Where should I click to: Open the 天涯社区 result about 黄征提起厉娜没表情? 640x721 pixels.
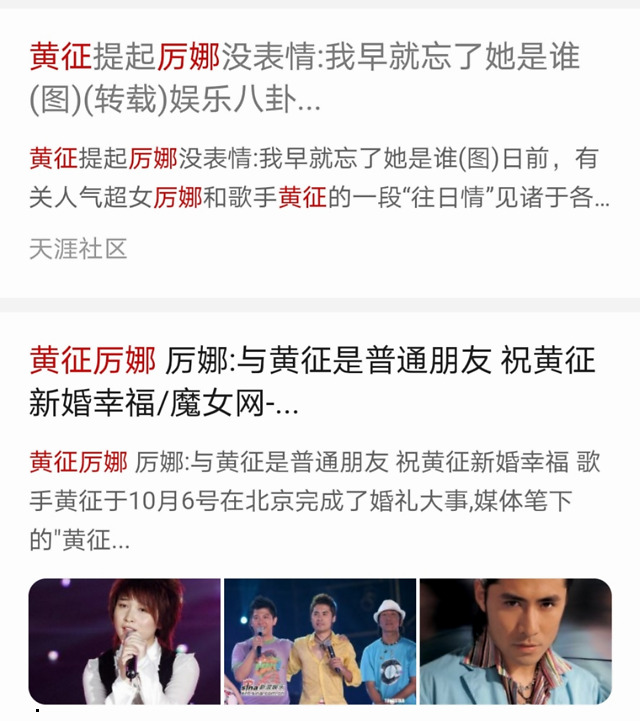[304, 78]
